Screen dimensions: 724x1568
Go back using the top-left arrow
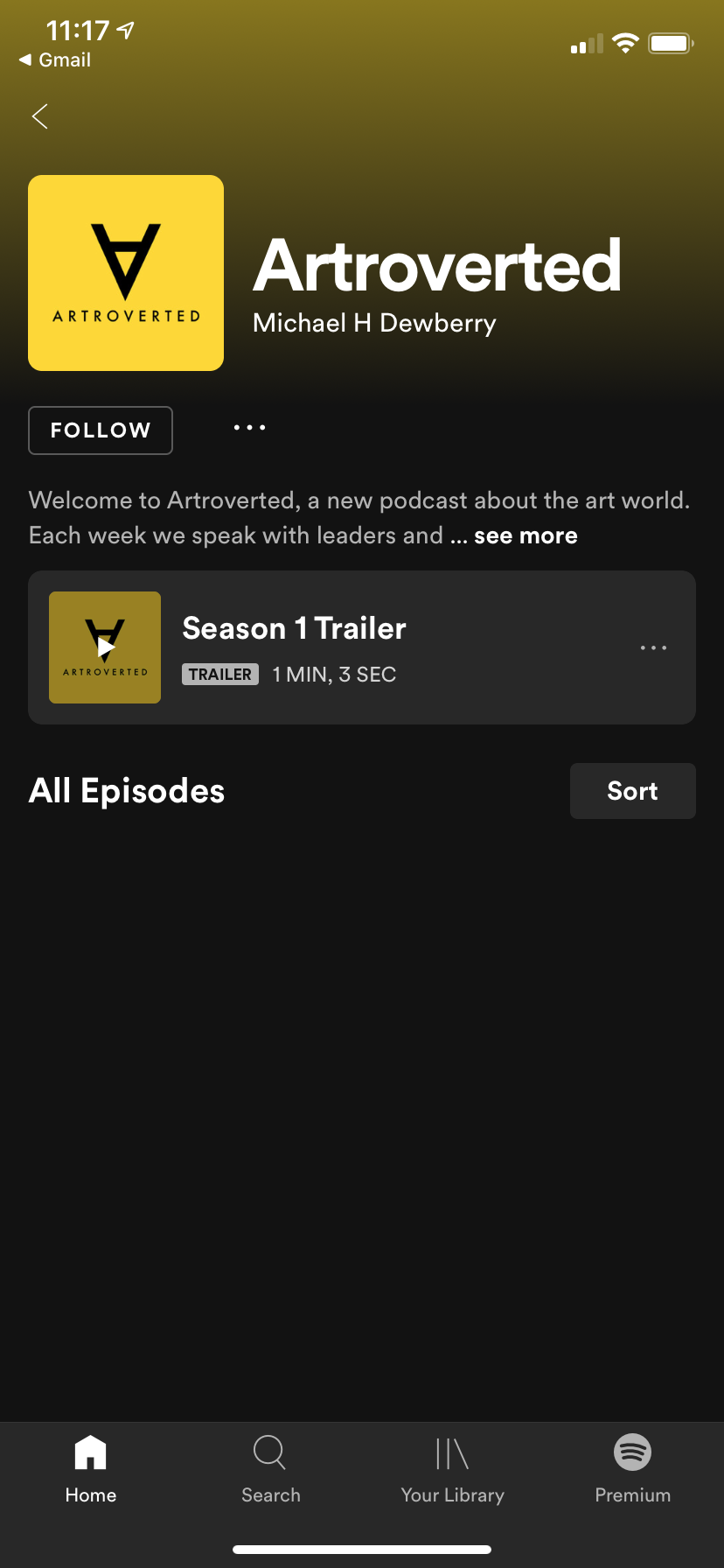coord(39,116)
